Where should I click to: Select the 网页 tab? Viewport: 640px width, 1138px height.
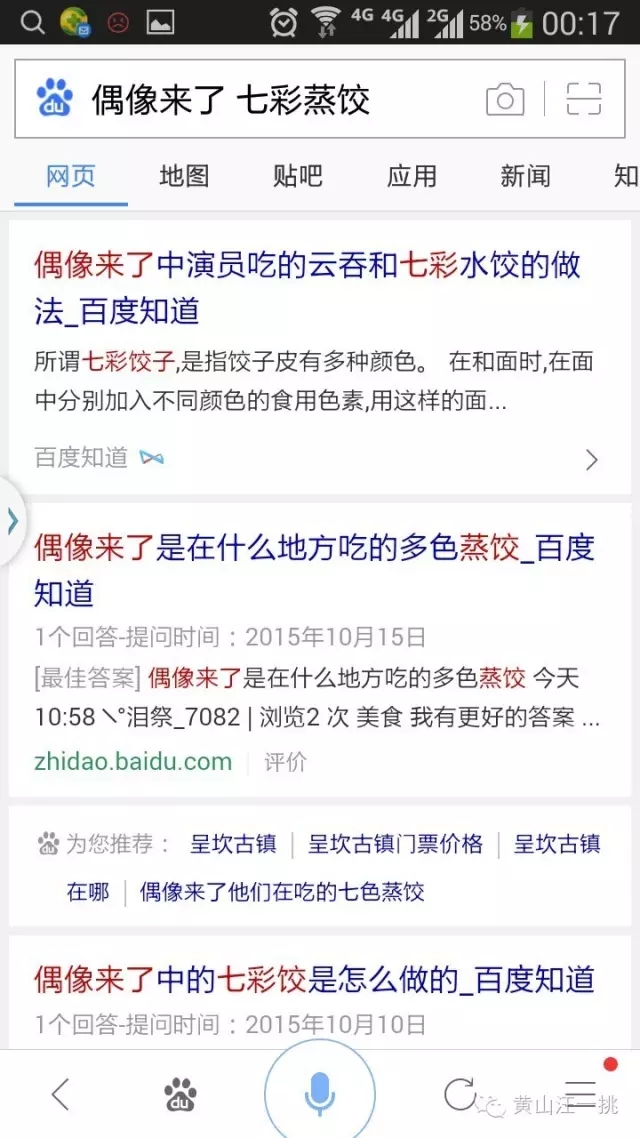(71, 176)
